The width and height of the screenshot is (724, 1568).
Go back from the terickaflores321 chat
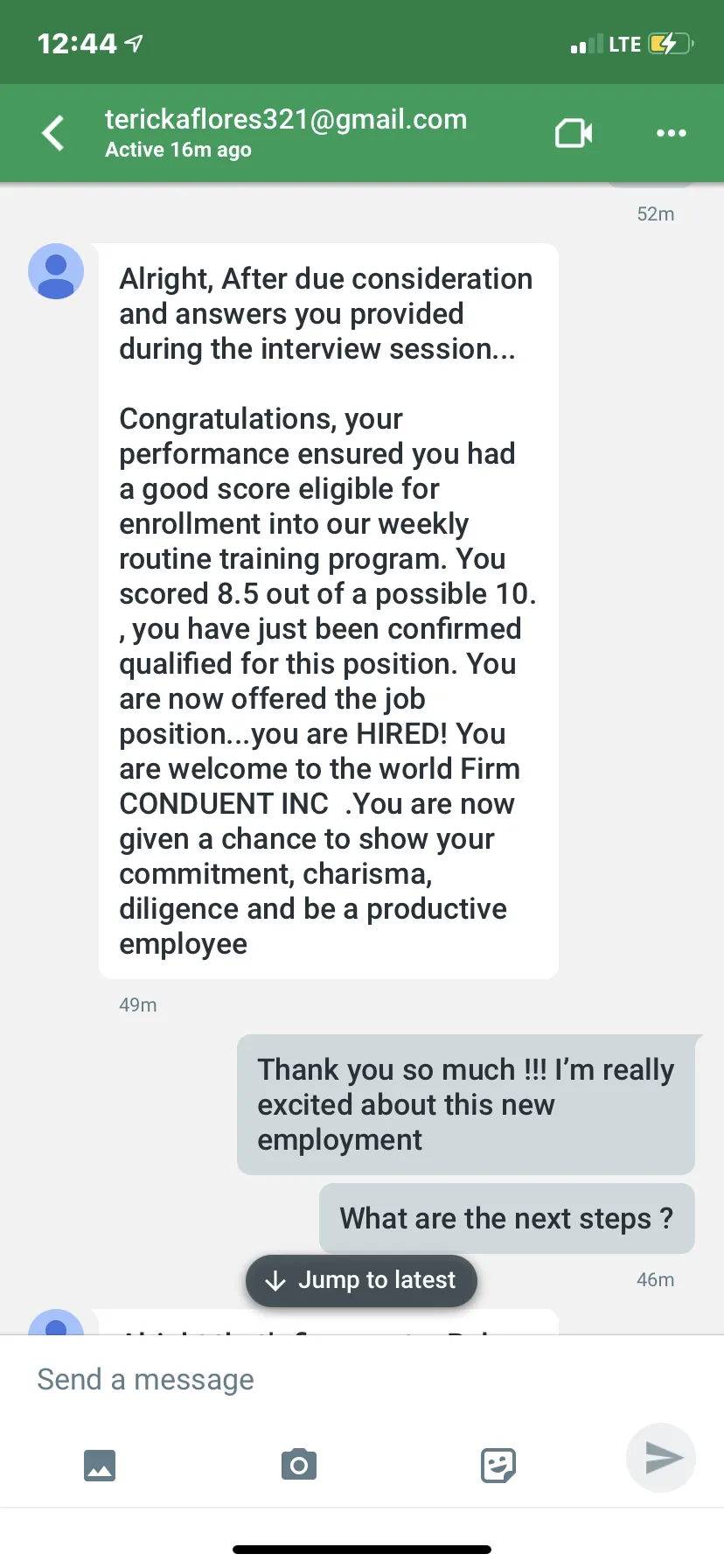(53, 133)
